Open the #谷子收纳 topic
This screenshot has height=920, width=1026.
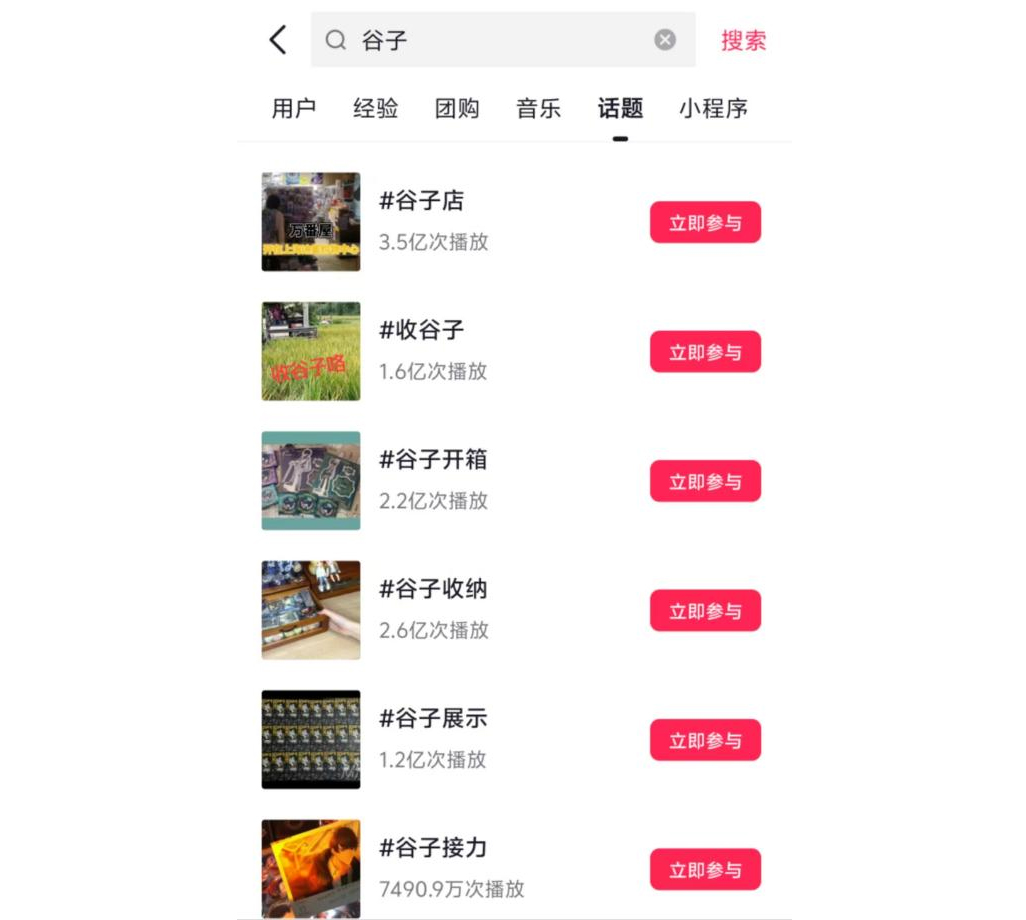click(433, 589)
